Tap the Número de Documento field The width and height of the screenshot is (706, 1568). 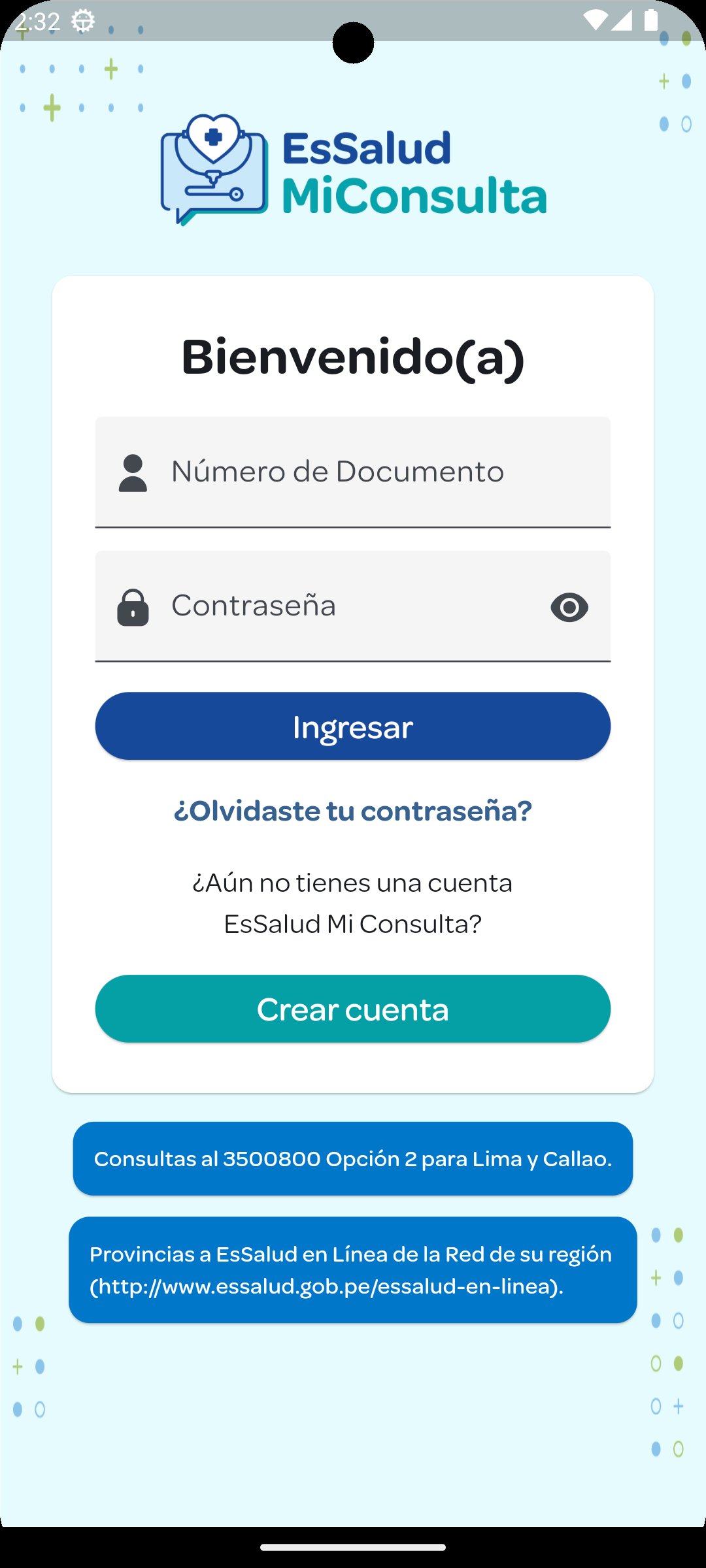(x=353, y=472)
